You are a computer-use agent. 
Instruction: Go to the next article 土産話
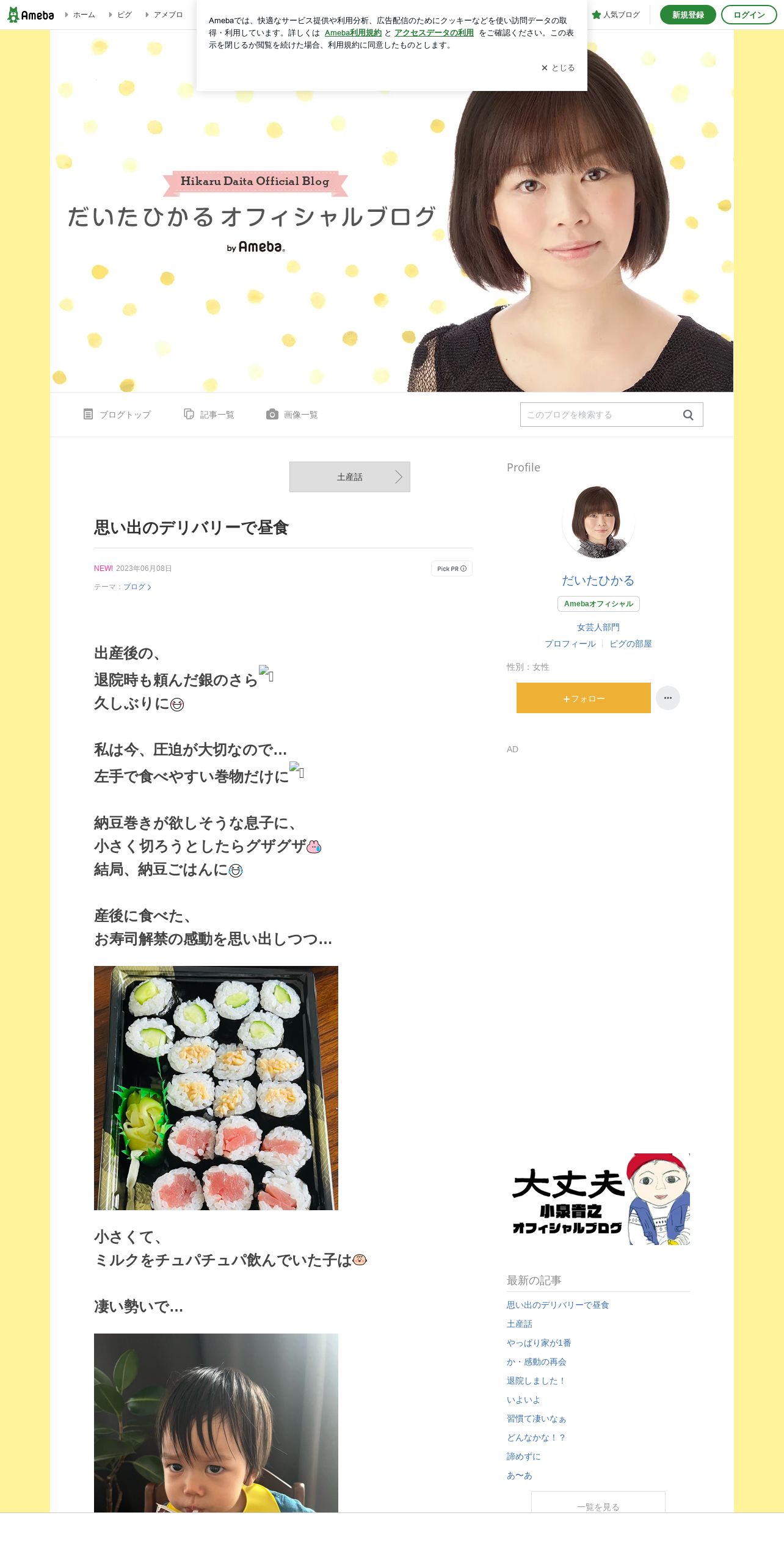pos(350,477)
